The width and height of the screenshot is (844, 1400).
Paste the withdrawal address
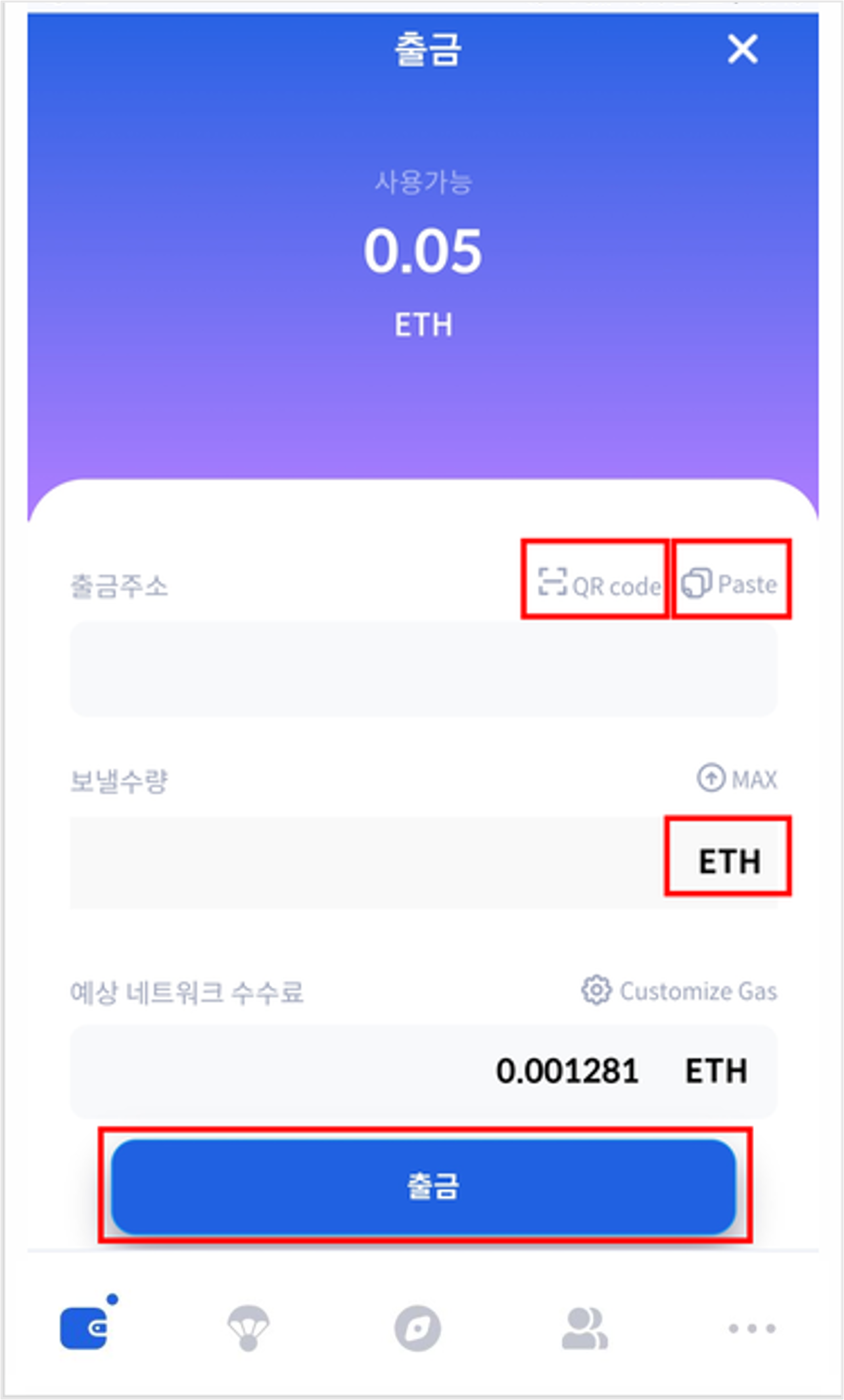[x=729, y=583]
